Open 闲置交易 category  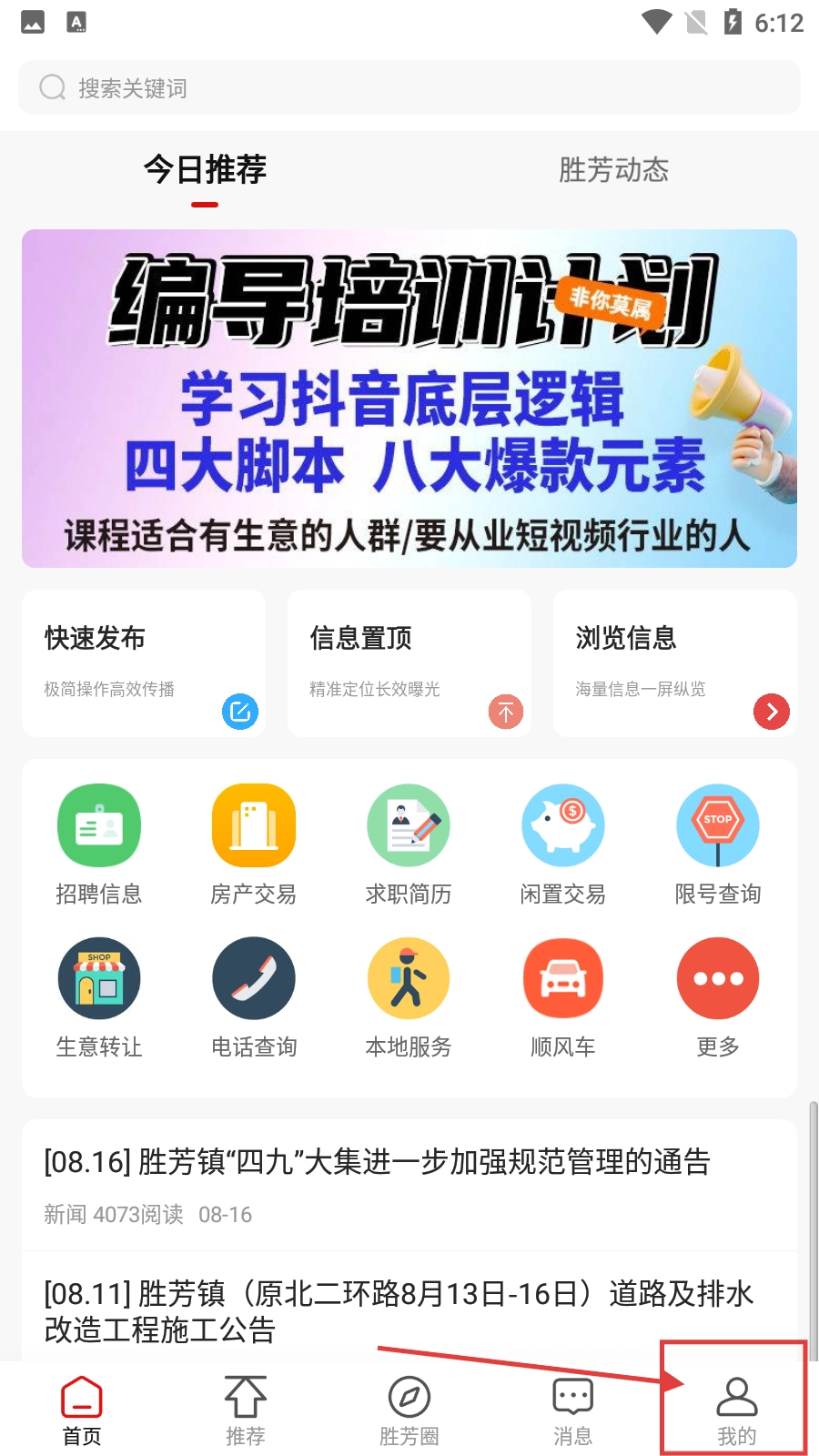563,844
